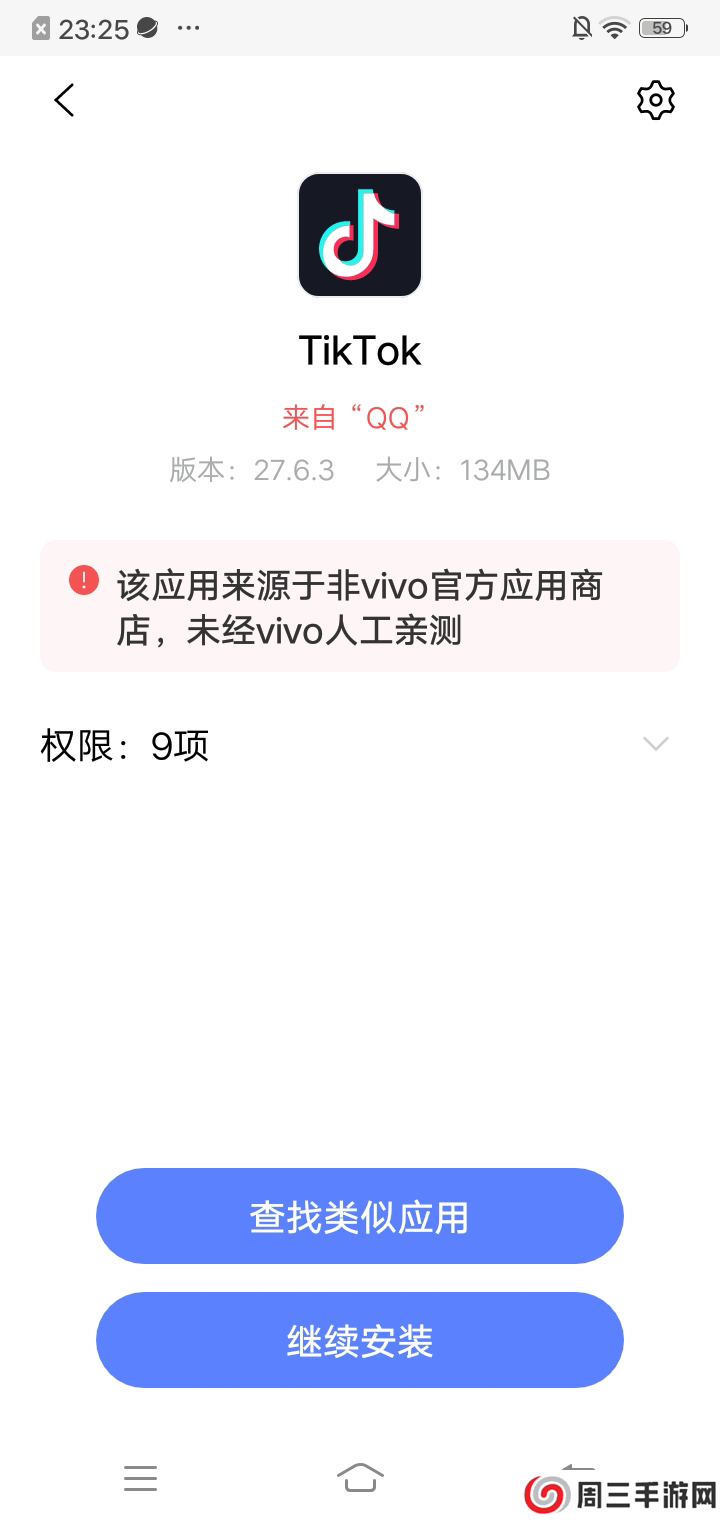Tap the home icon in navigation bar

pyautogui.click(x=361, y=1476)
